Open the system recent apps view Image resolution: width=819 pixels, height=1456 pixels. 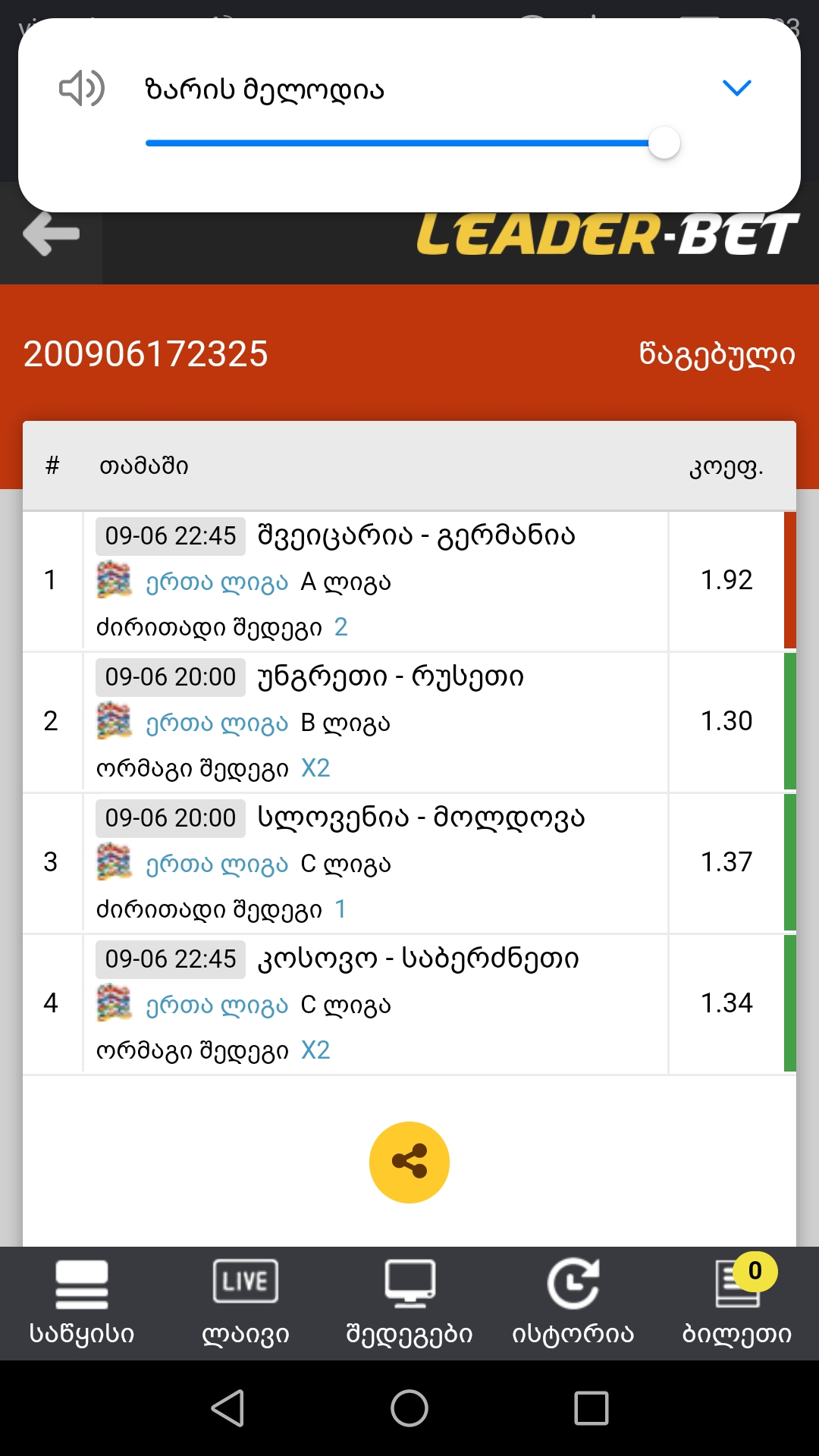pyautogui.click(x=591, y=1408)
